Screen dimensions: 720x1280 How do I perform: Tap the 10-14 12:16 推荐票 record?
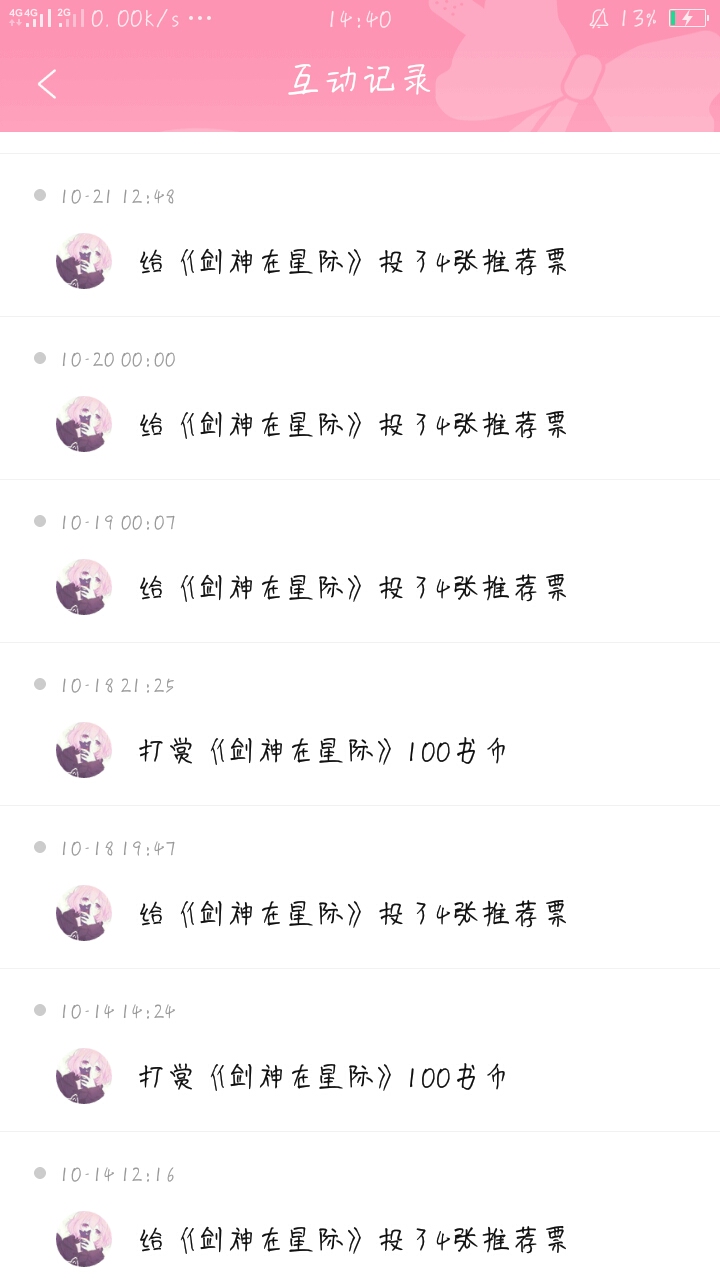click(353, 1240)
